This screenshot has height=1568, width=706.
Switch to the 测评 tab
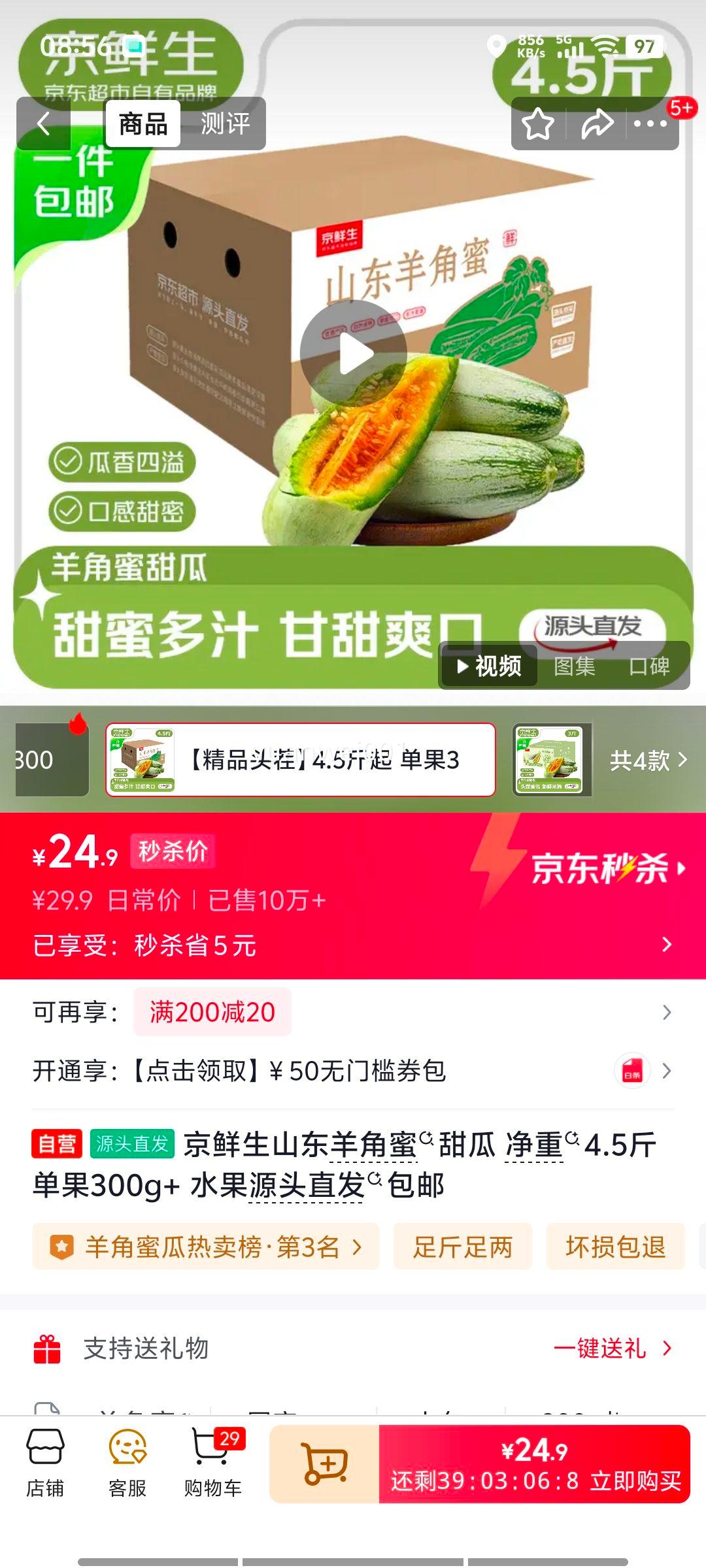pos(226,123)
